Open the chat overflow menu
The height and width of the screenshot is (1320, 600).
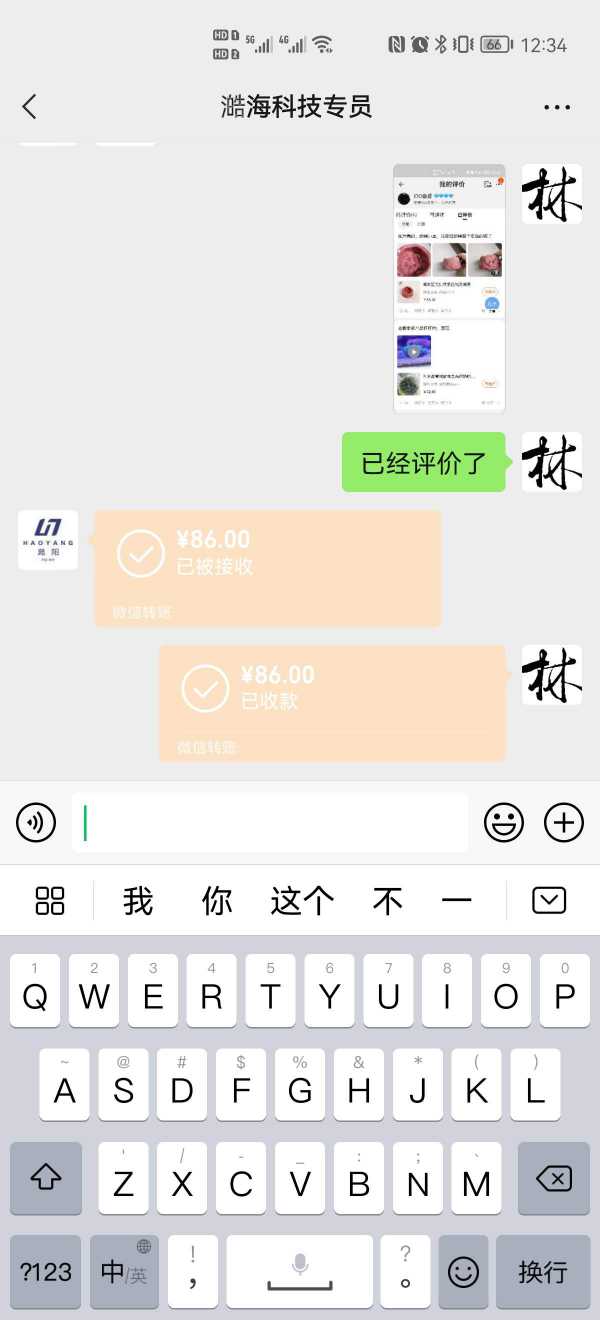click(x=557, y=107)
